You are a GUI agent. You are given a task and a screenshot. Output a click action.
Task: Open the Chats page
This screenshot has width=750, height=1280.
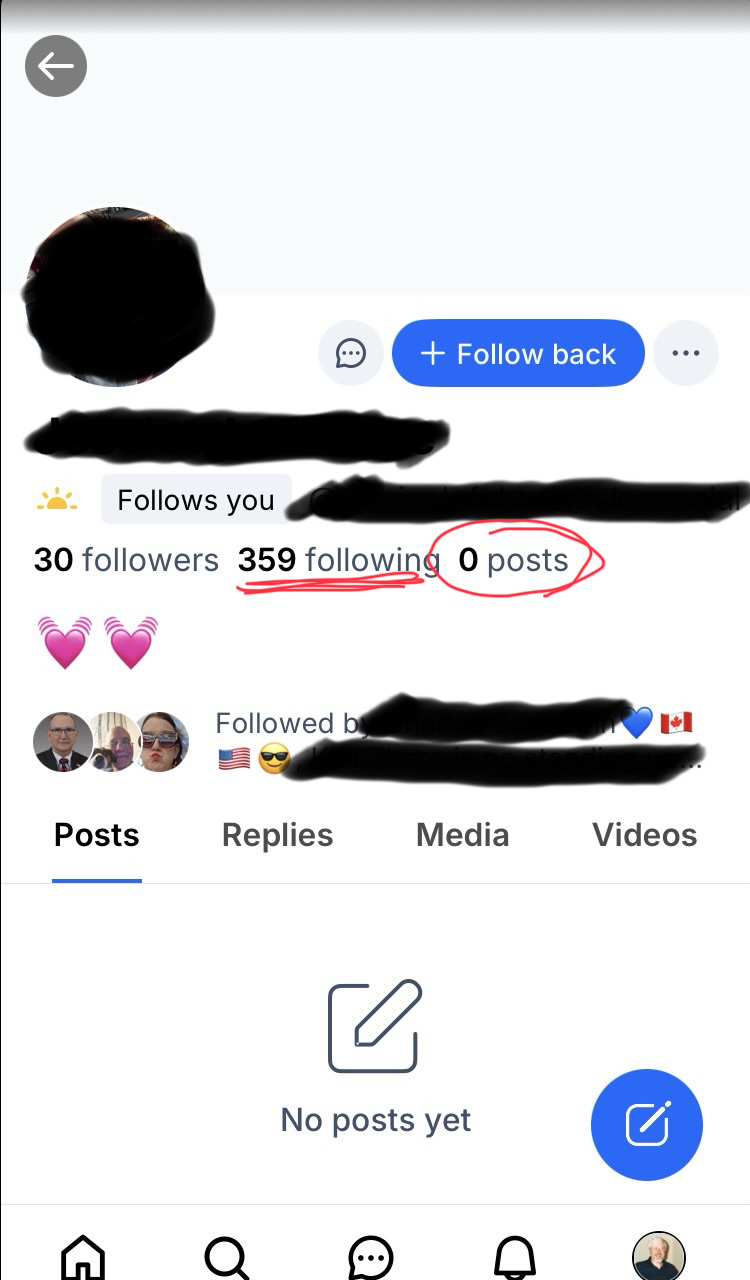[371, 1256]
